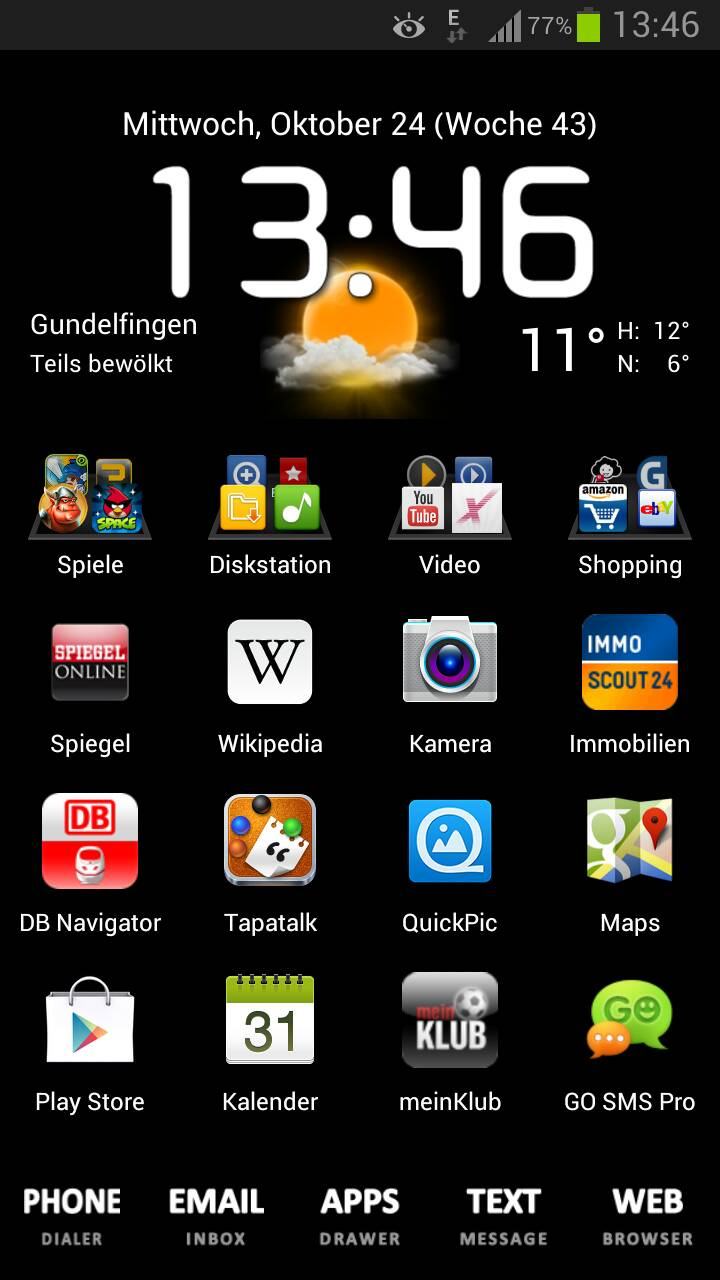Open the Email inbox dock shortcut

pyautogui.click(x=216, y=1215)
